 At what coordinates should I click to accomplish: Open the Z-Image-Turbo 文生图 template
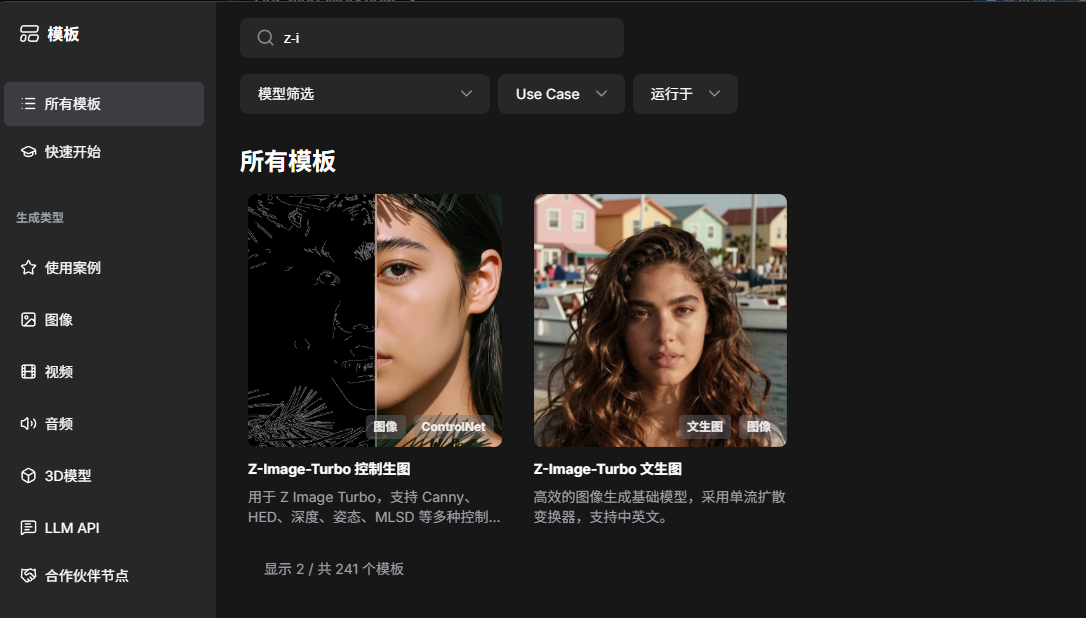click(x=660, y=320)
